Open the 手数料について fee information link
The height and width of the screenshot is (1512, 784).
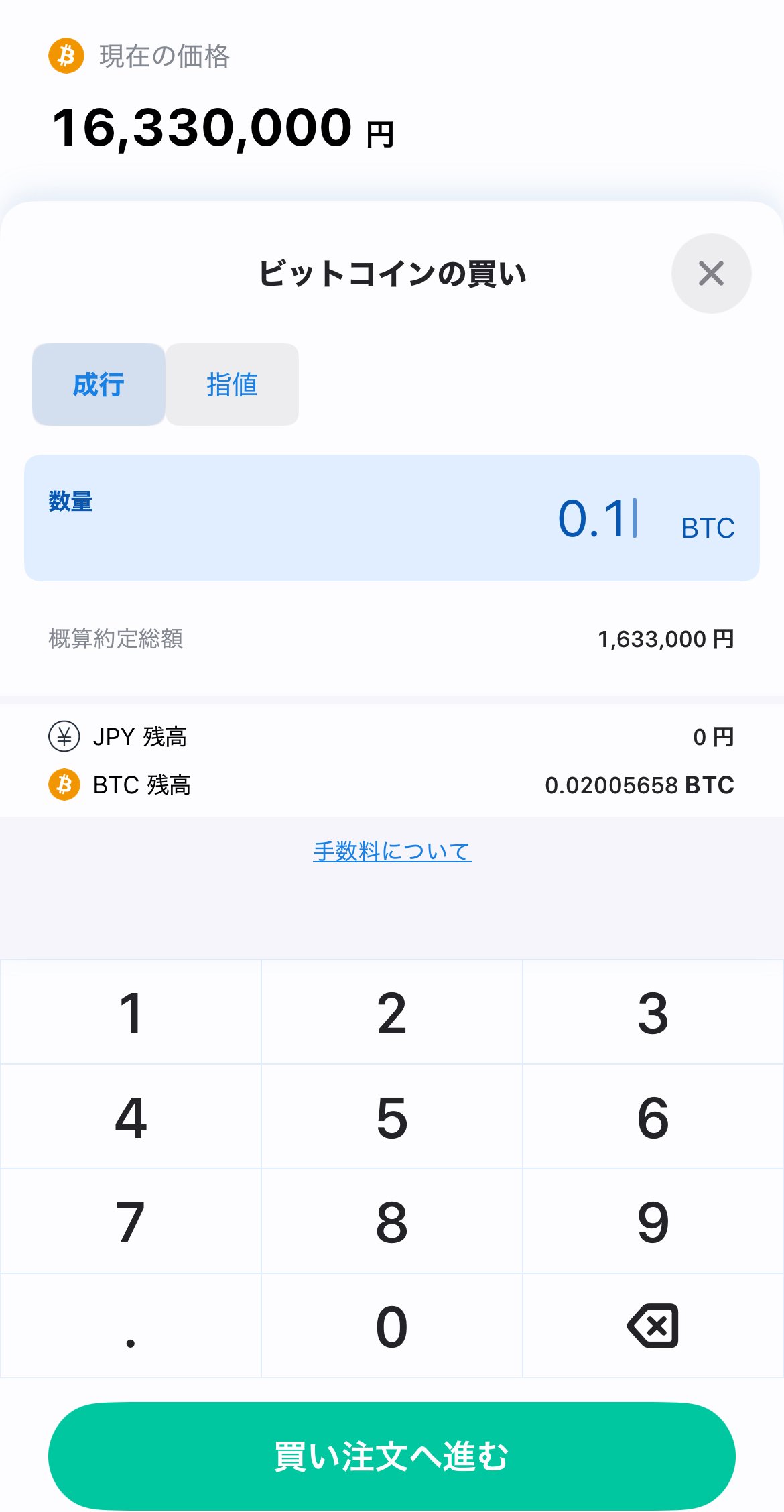click(x=391, y=850)
